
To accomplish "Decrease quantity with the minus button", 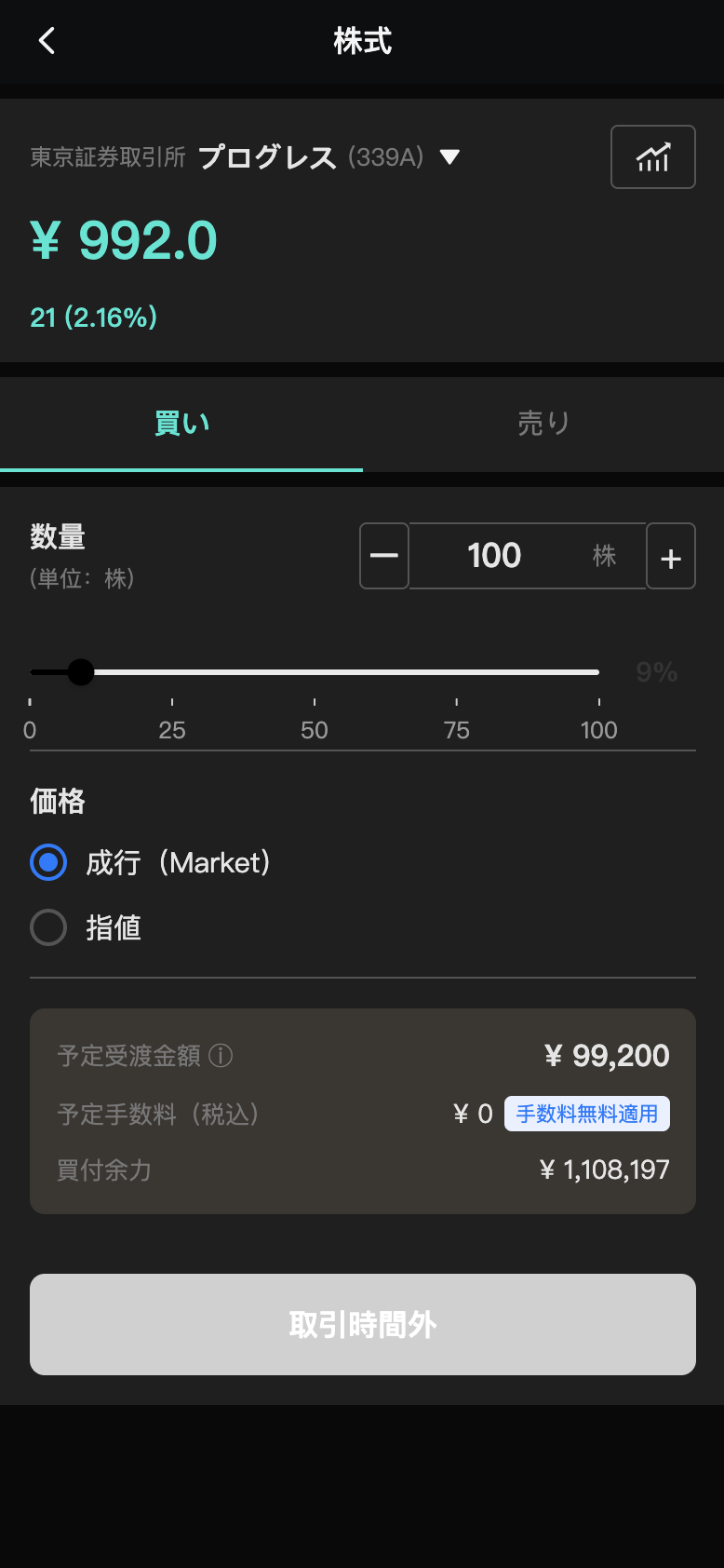I will click(x=384, y=556).
